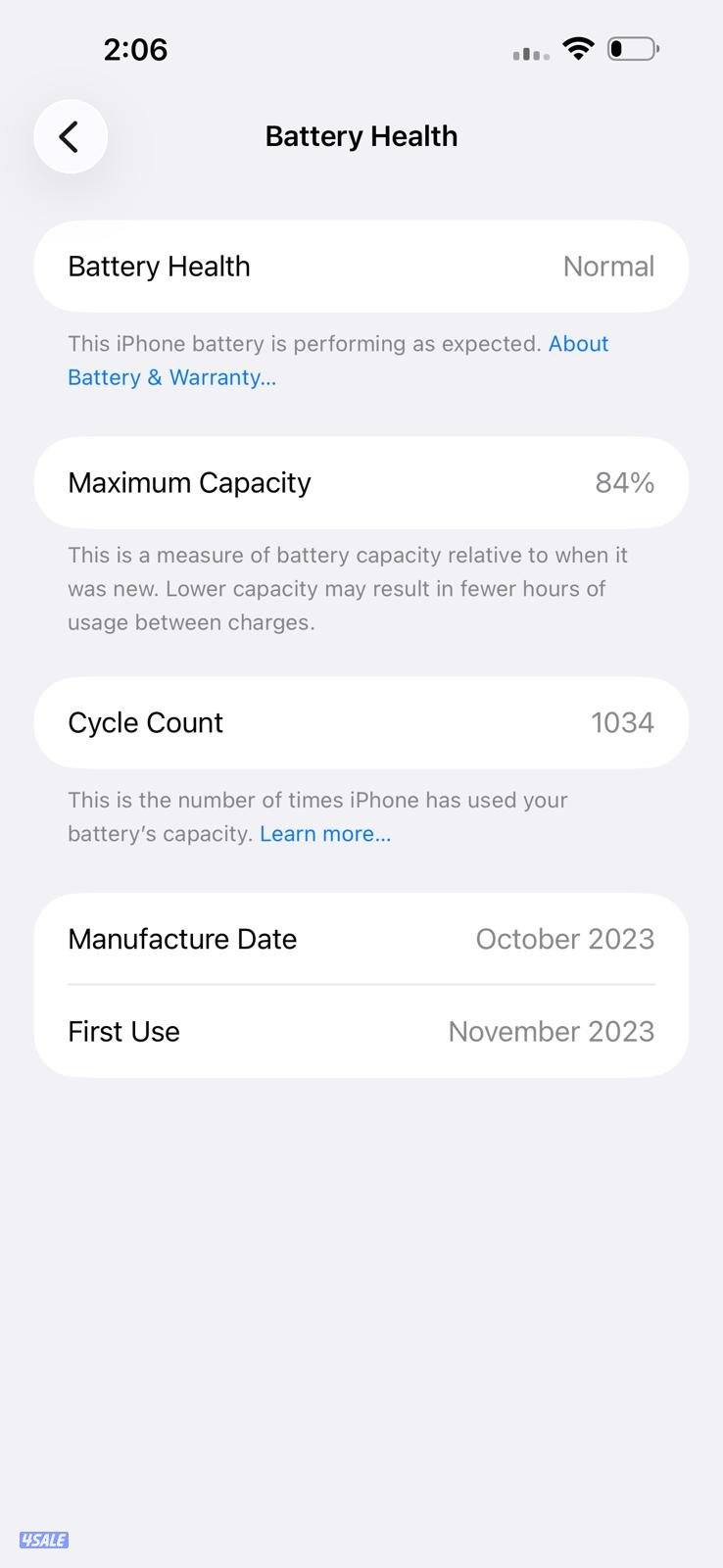Tap the Normal status label
723x1568 pixels.
[x=608, y=266]
